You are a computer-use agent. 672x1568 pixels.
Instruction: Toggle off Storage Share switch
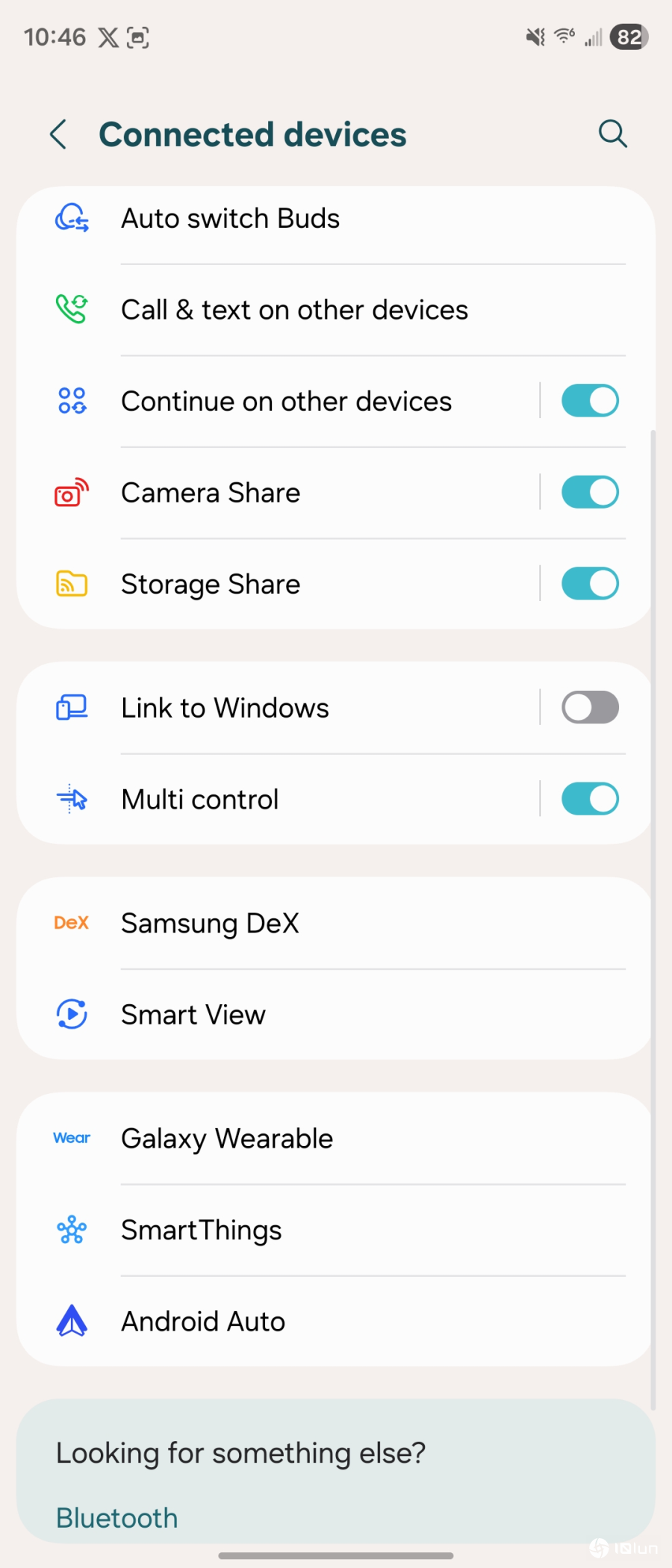click(x=590, y=584)
